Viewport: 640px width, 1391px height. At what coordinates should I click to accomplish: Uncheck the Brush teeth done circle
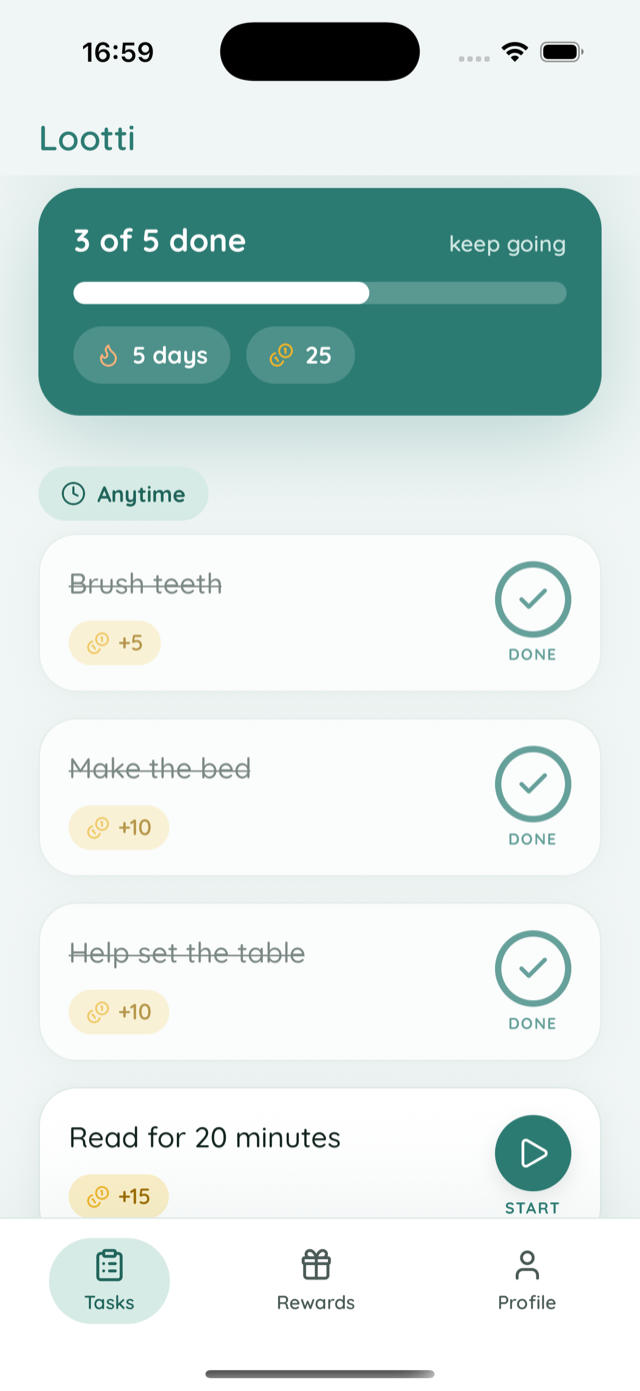(x=533, y=600)
